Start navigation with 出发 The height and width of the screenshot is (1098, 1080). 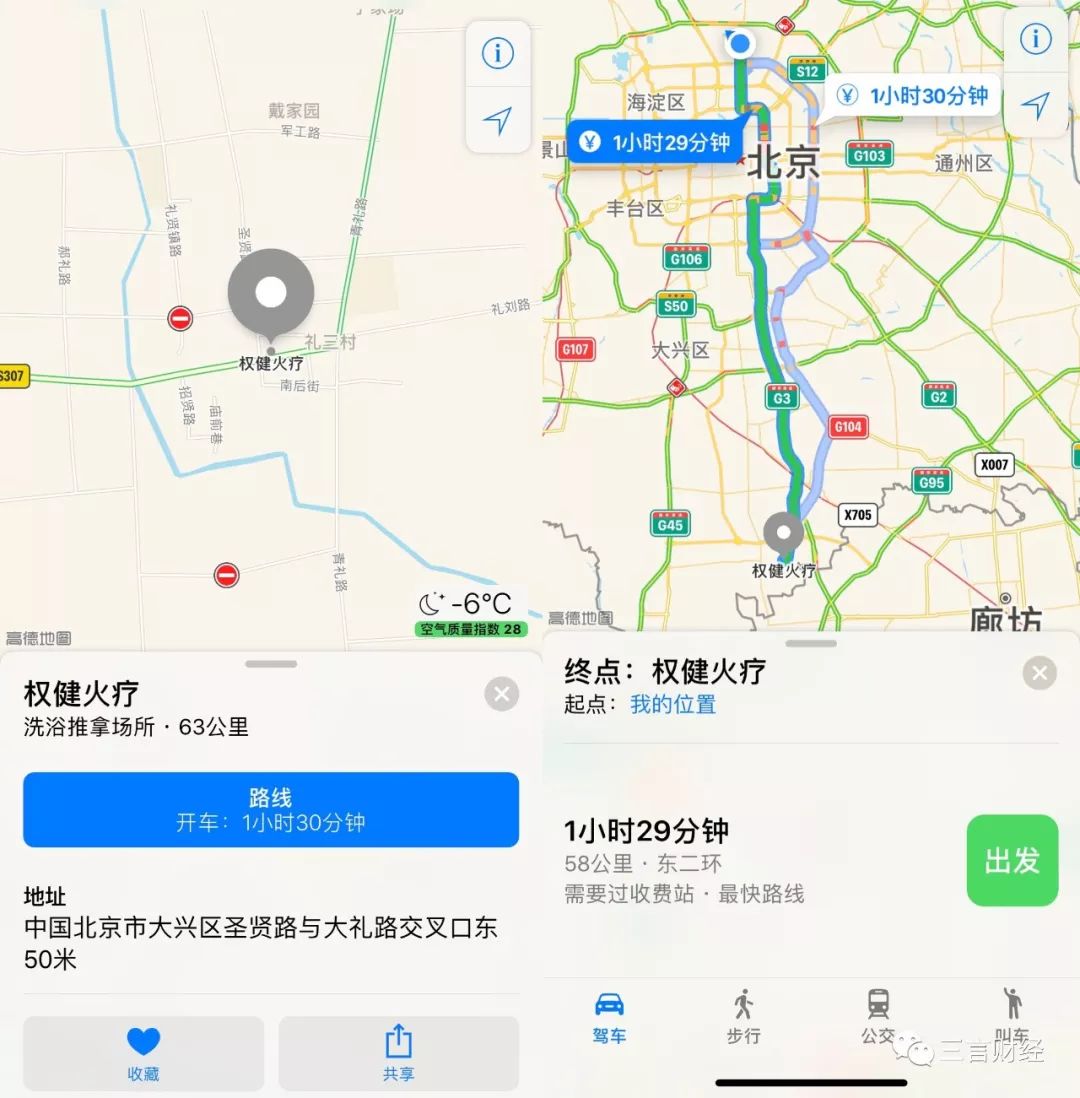(1012, 860)
